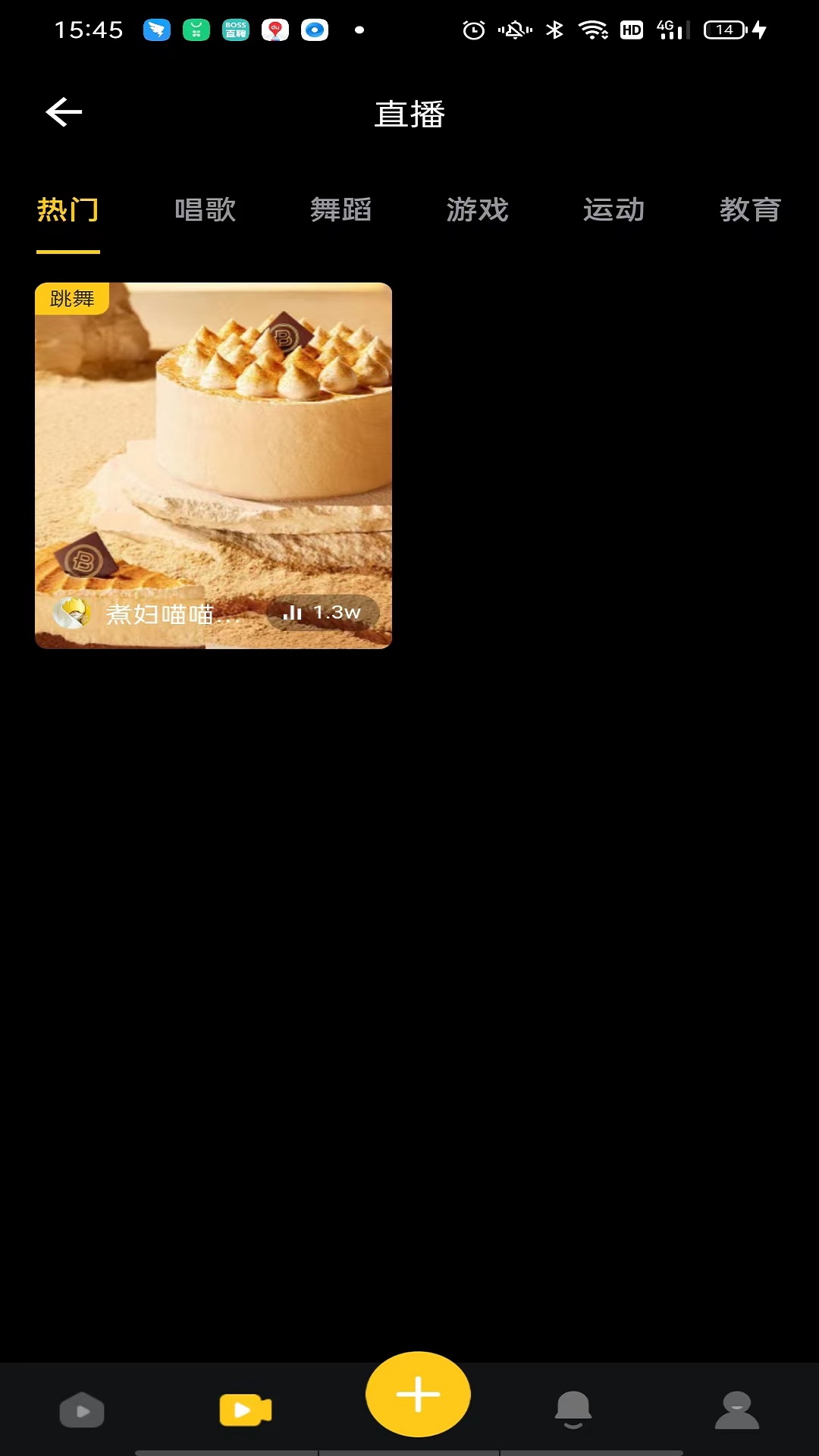
Task: Open the video home tab in bottom bar
Action: pyautogui.click(x=82, y=1410)
